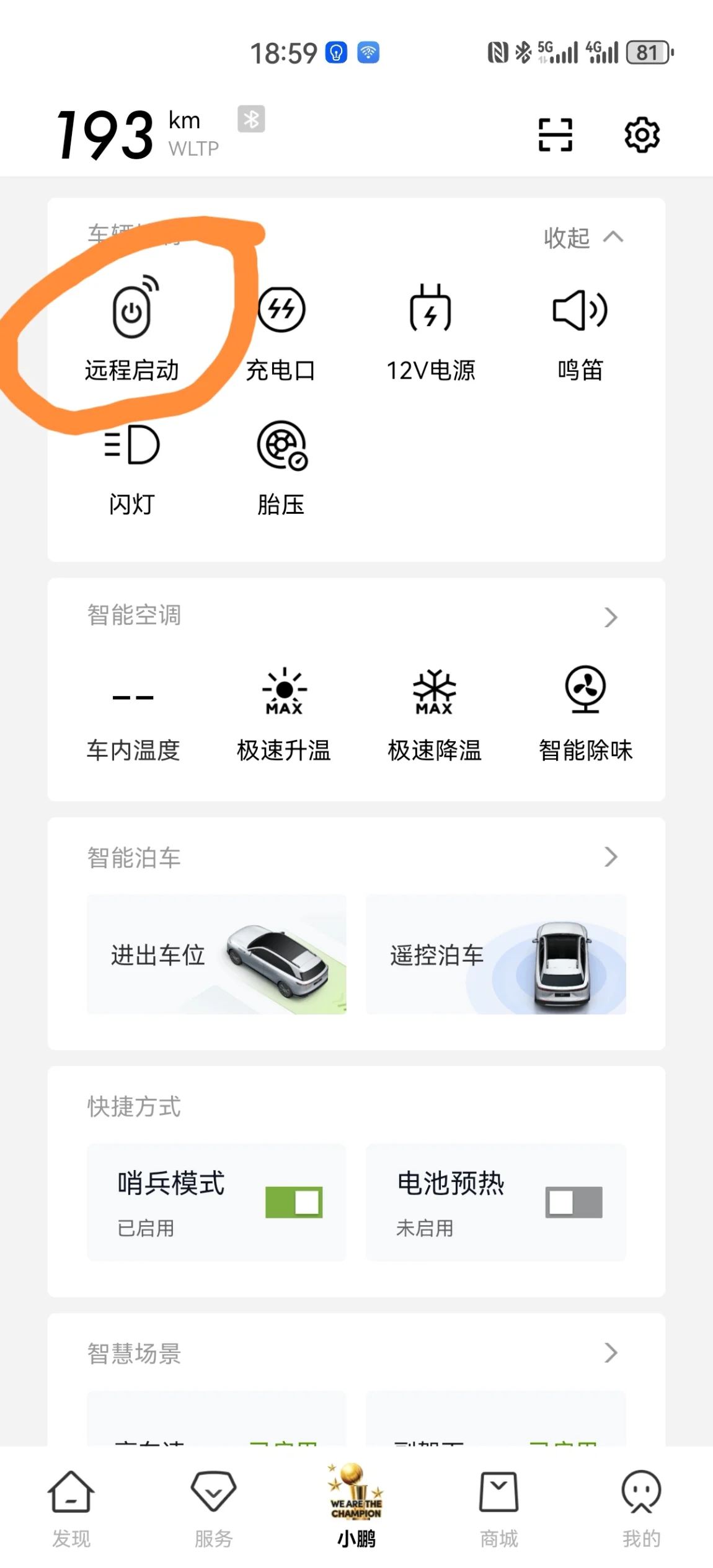
Task: Flash the lights with 闪灯
Action: pos(132,468)
